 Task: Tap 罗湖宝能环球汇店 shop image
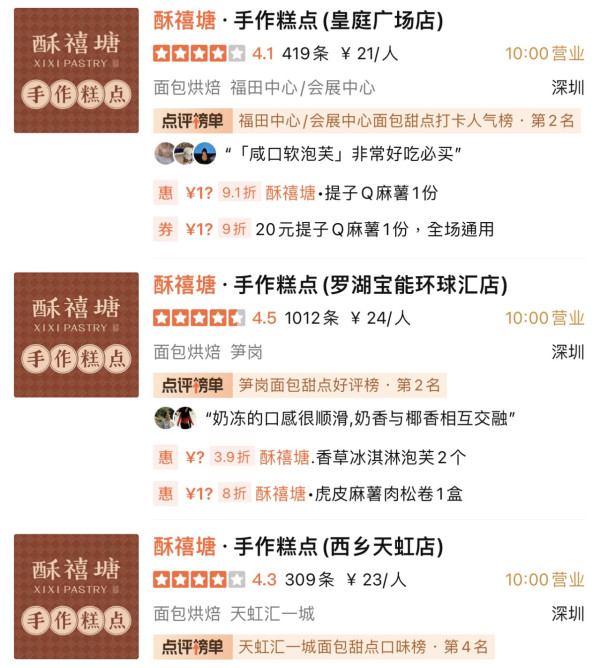click(x=76, y=334)
